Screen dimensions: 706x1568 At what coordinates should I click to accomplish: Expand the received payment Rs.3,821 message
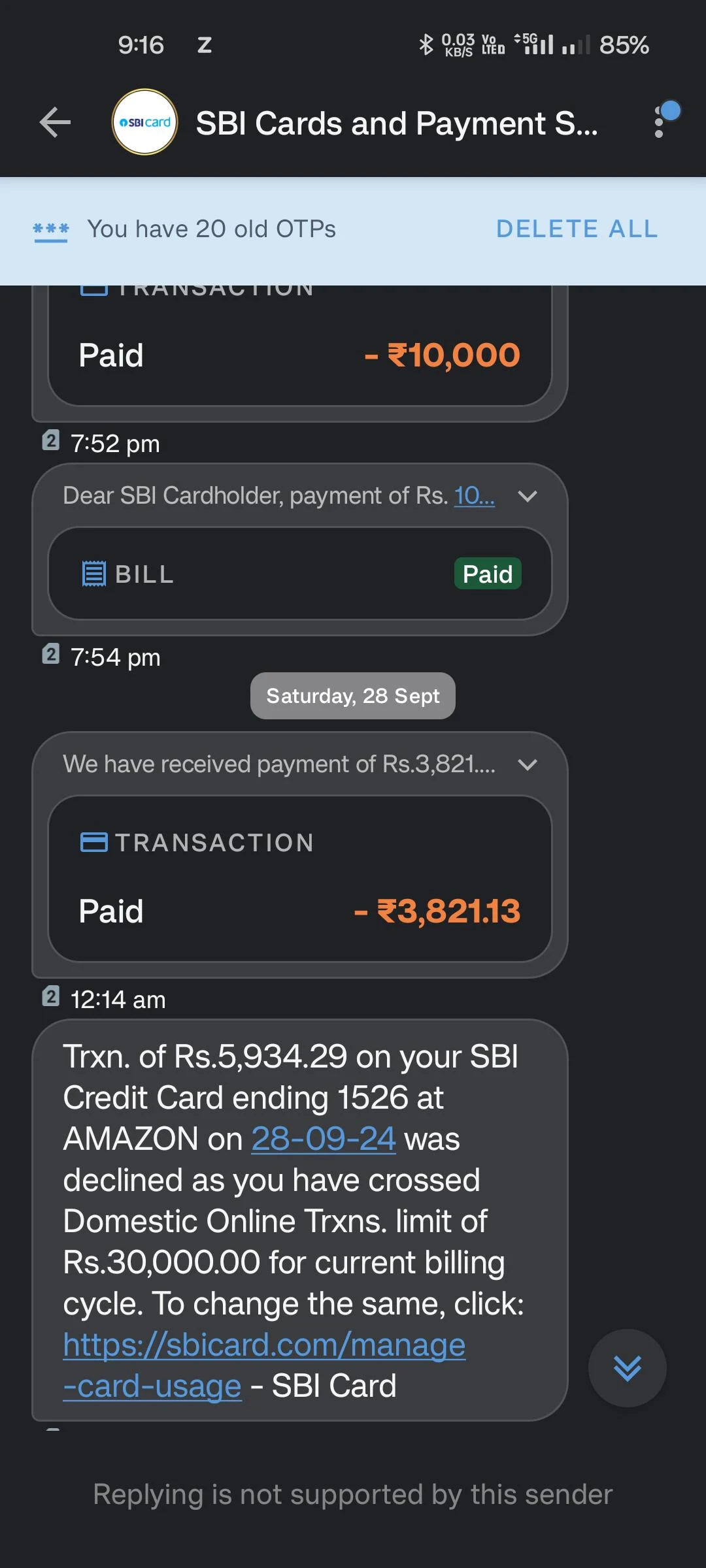coord(529,764)
